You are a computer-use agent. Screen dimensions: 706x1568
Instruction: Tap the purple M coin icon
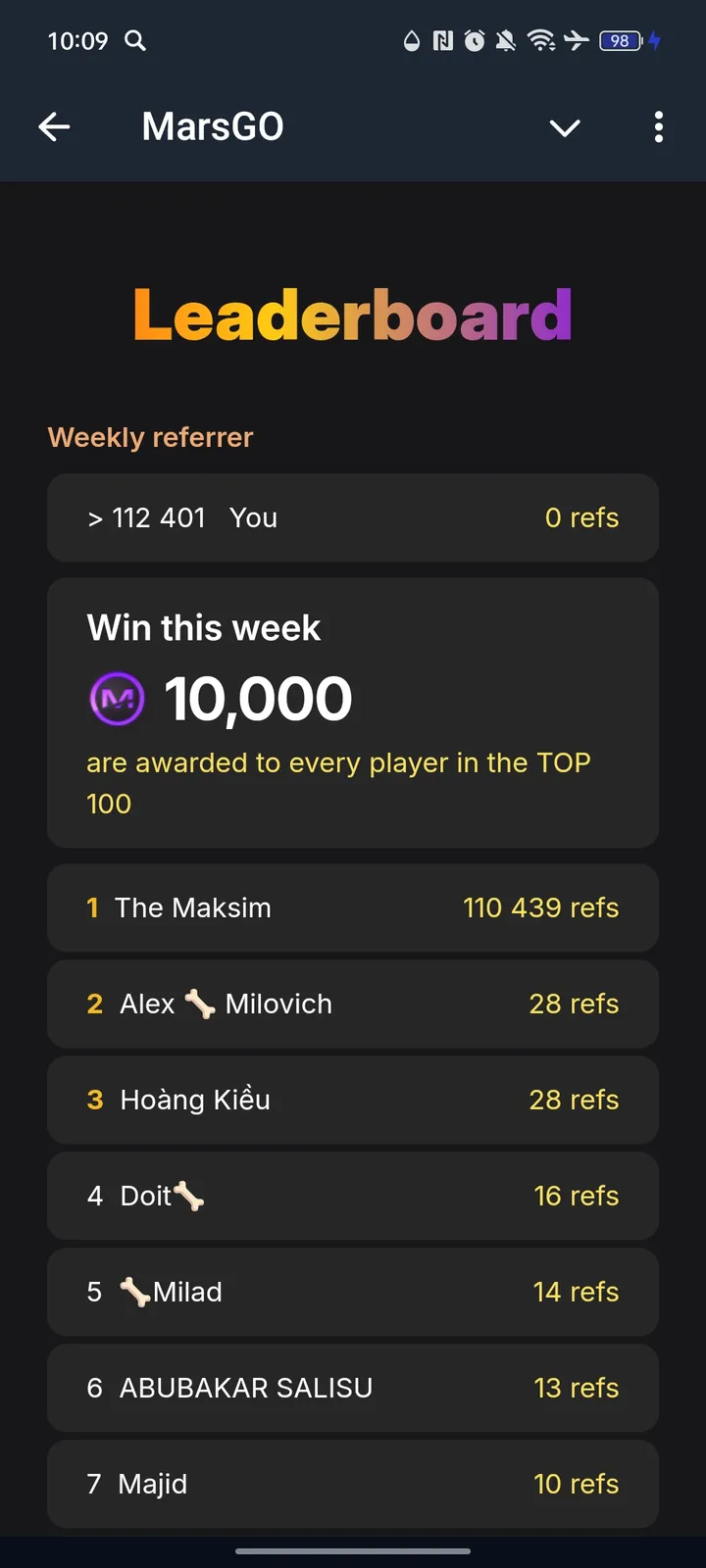click(117, 698)
